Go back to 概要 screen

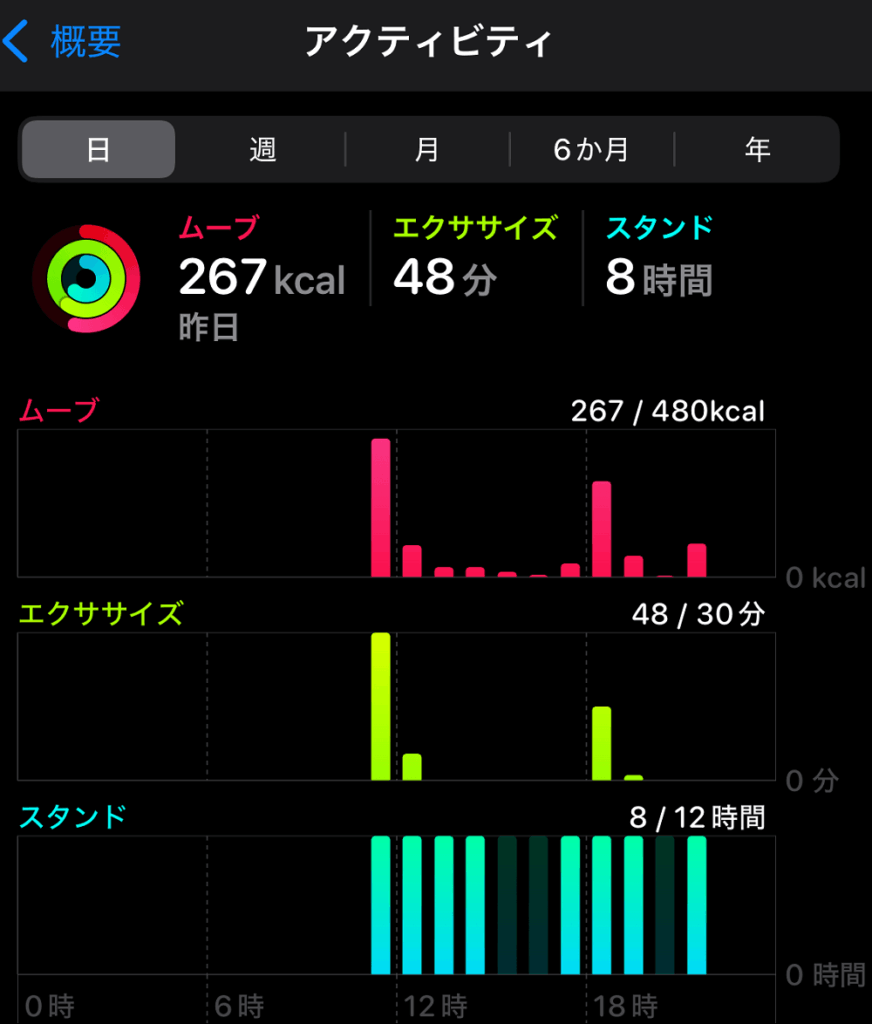[x=62, y=42]
